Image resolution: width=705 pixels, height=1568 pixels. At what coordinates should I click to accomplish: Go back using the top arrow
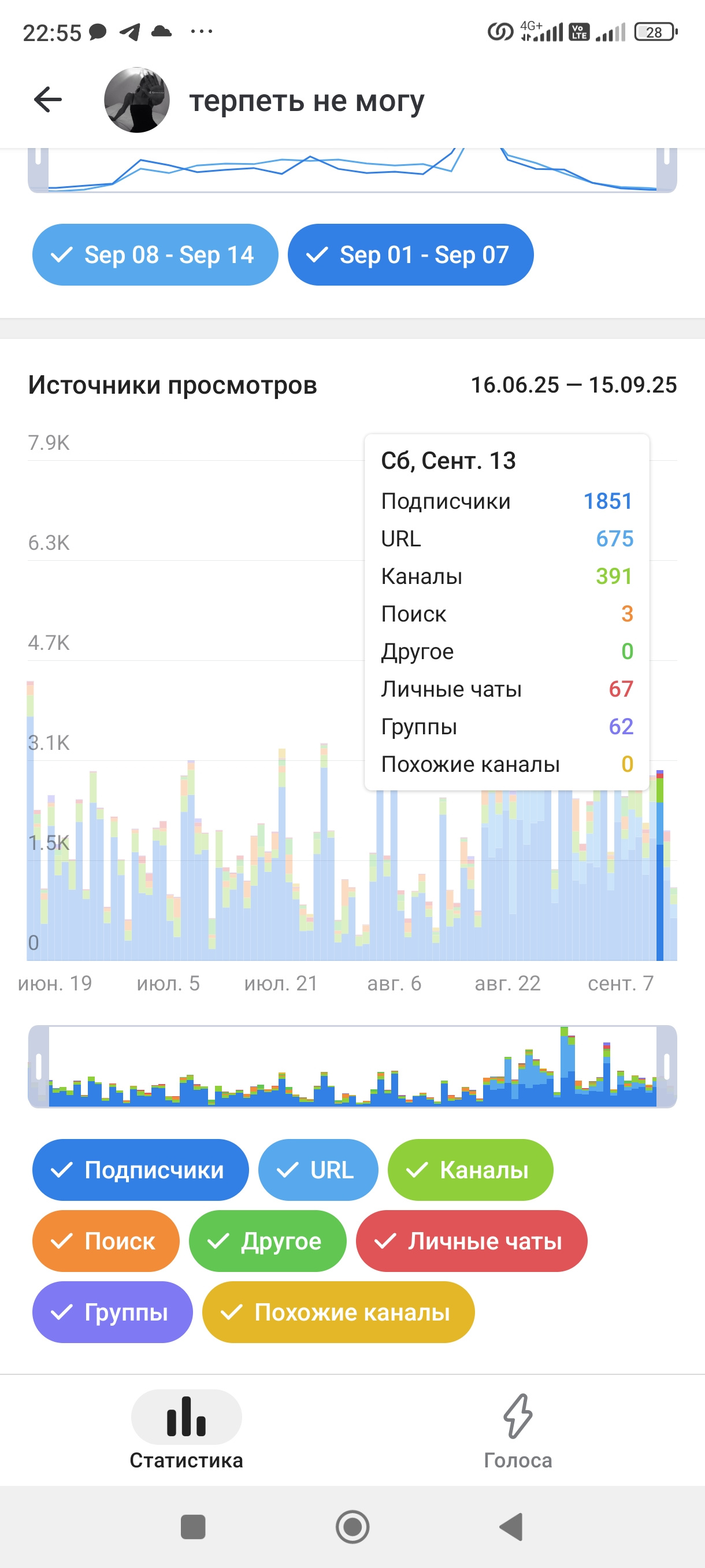(48, 100)
